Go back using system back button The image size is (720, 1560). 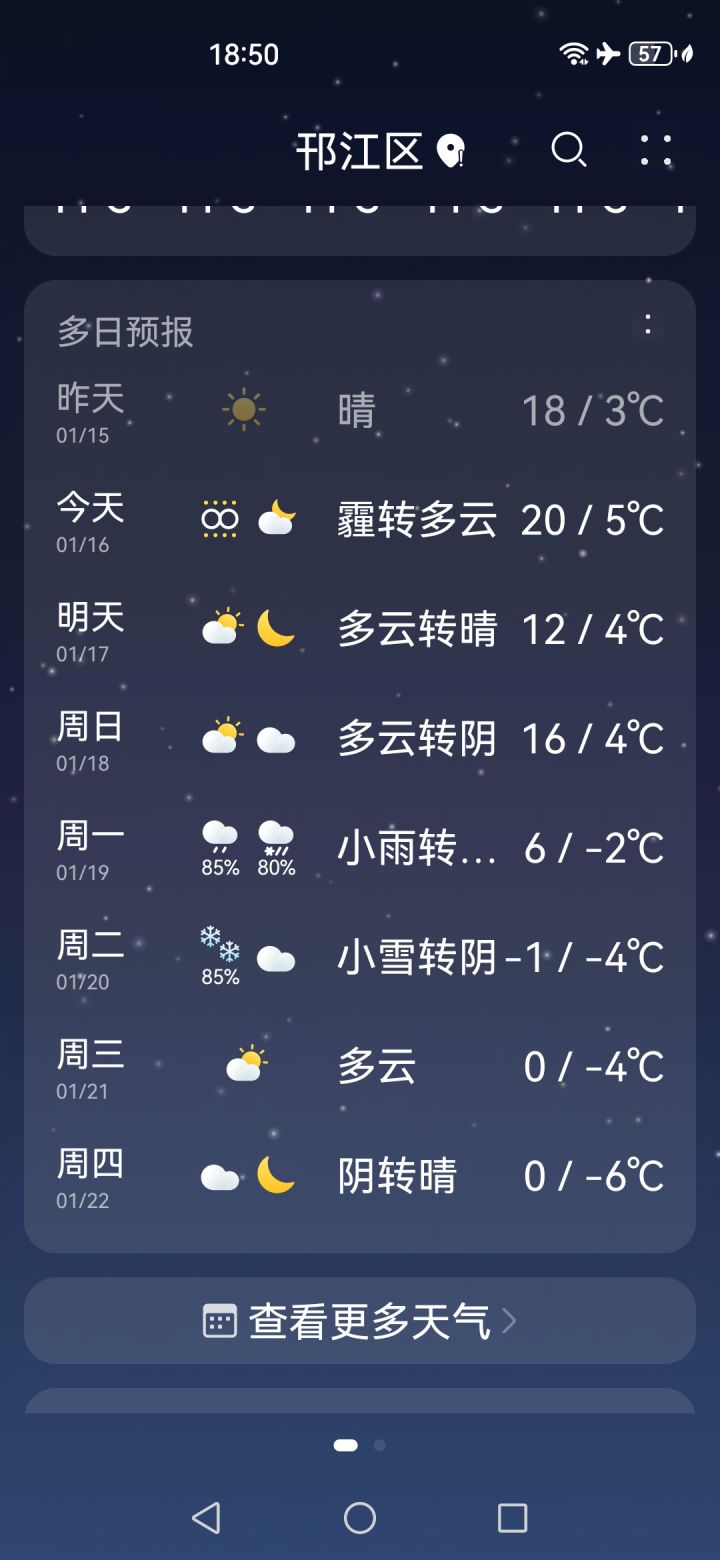pyautogui.click(x=206, y=1518)
